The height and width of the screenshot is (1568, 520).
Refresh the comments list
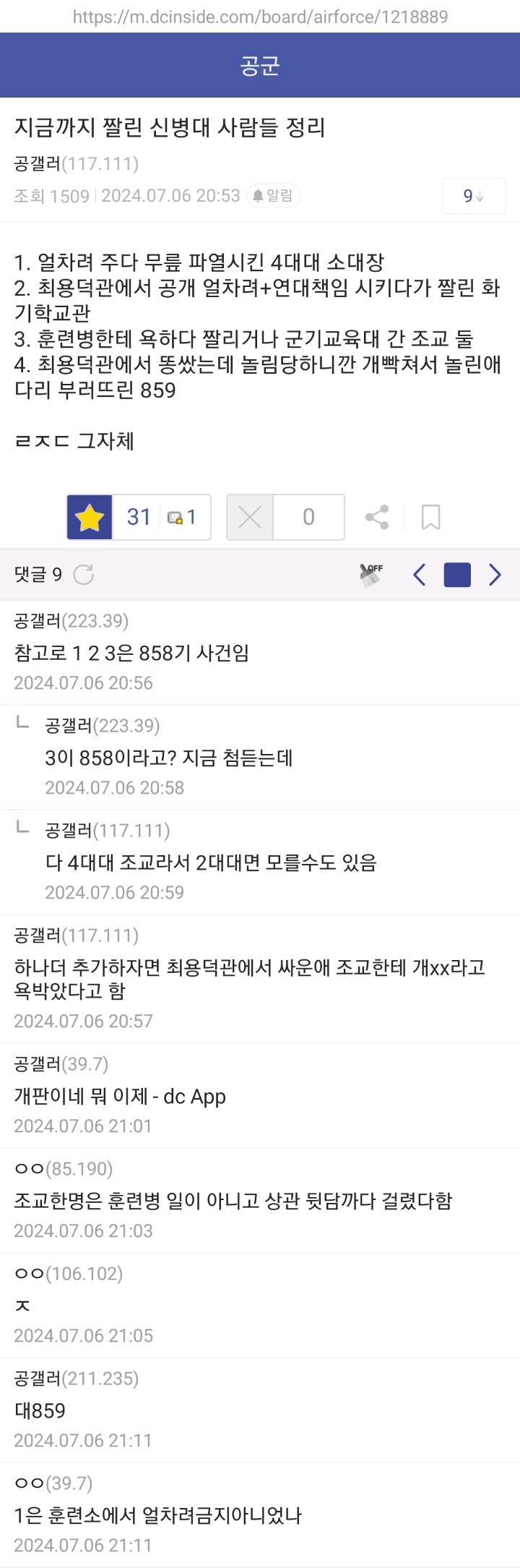pos(84,575)
